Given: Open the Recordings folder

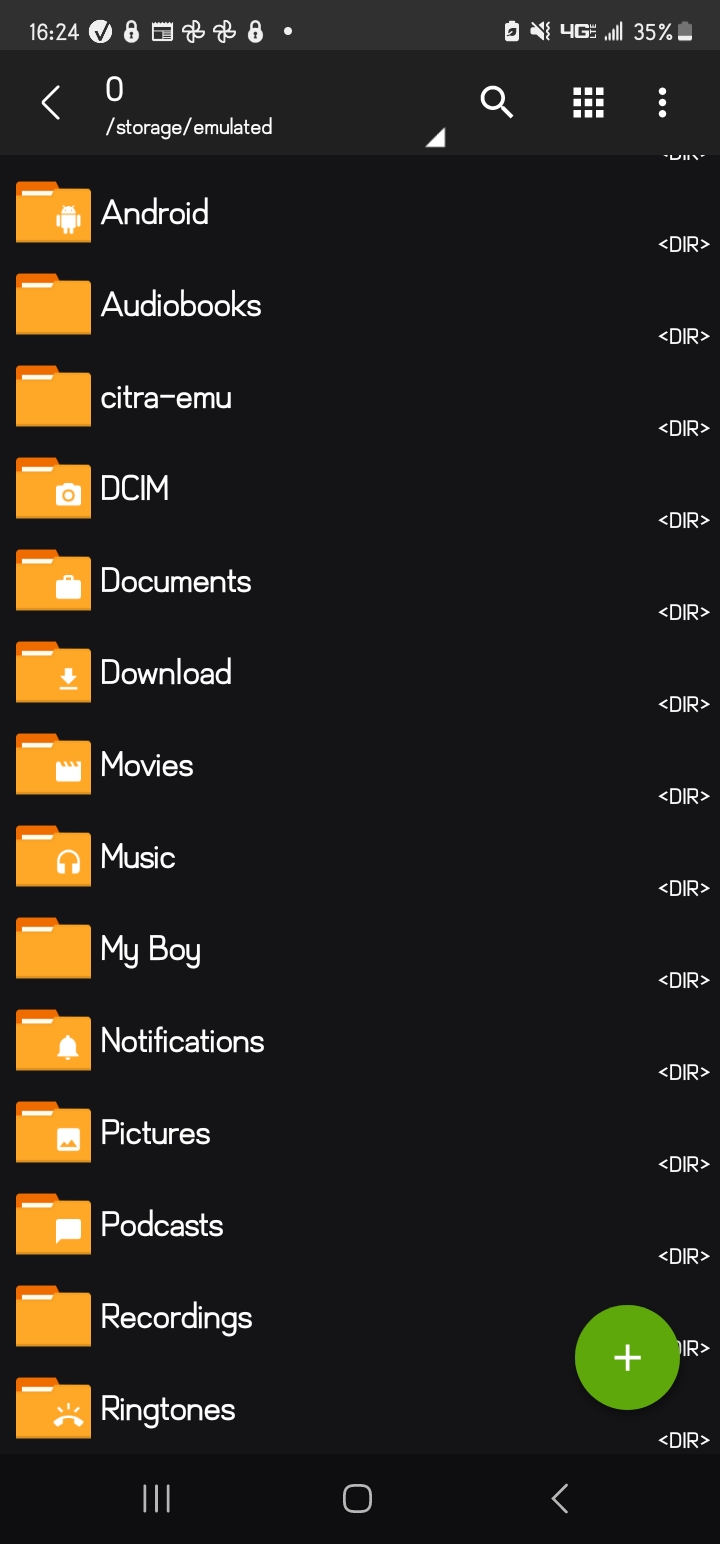Looking at the screenshot, I should [176, 1317].
